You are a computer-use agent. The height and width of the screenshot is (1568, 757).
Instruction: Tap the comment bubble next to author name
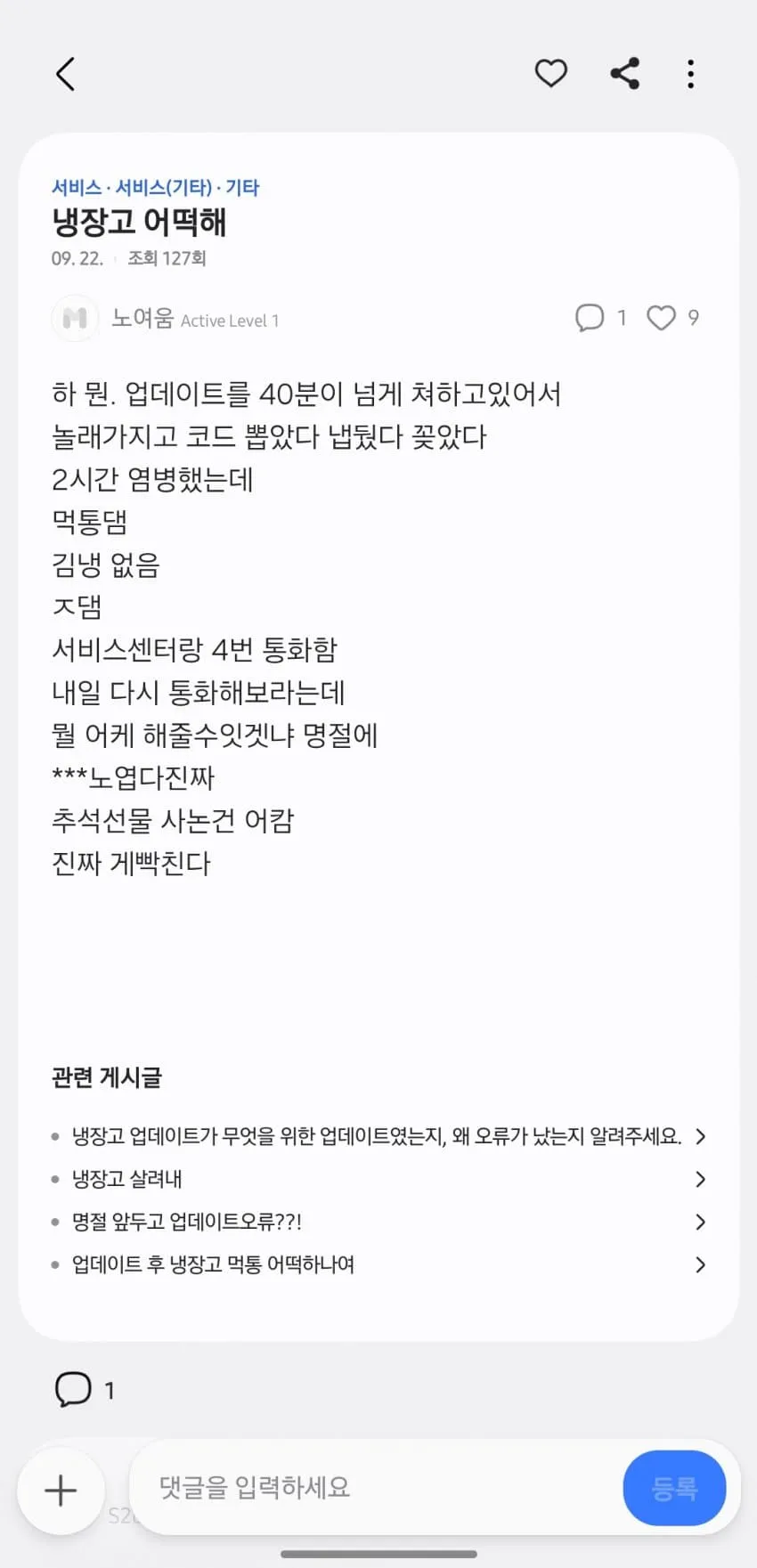pyautogui.click(x=589, y=318)
